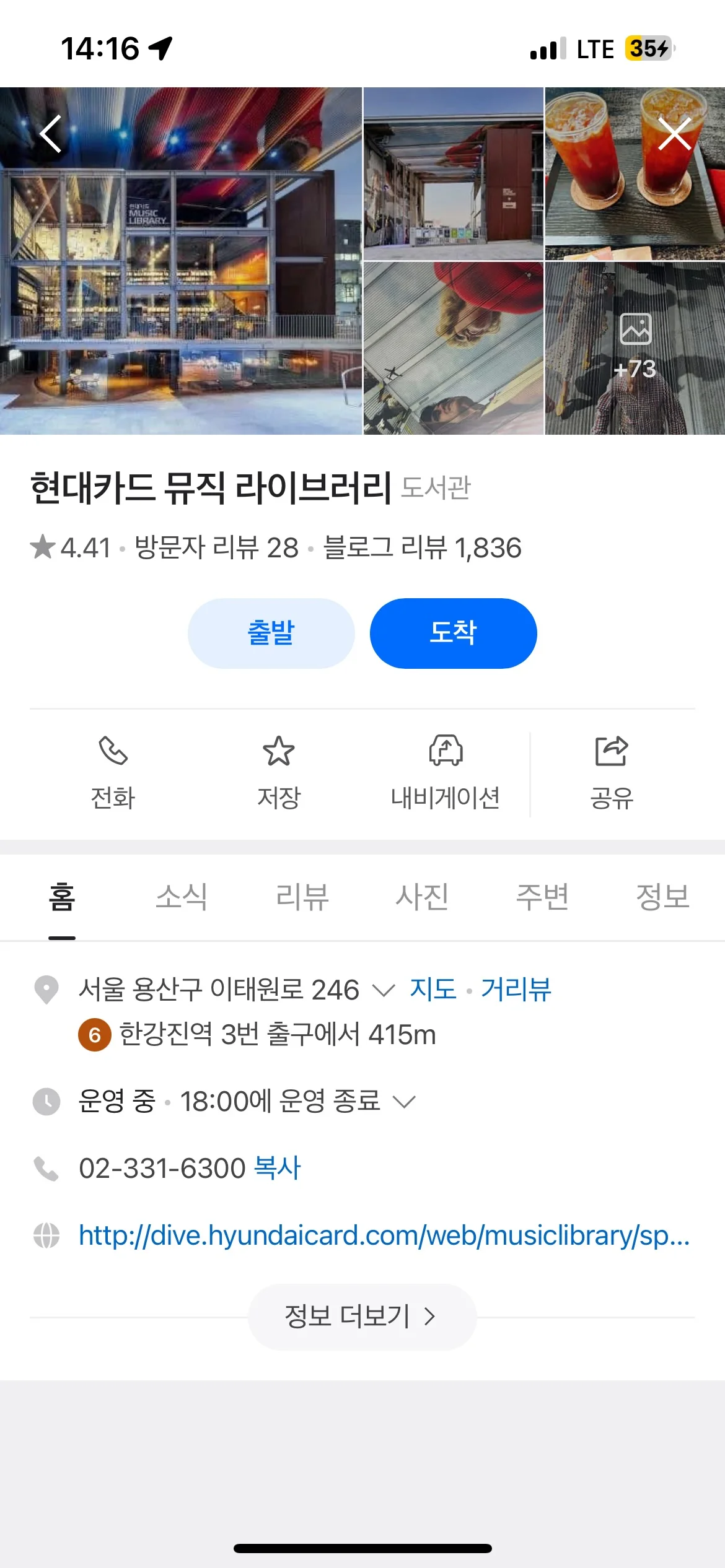Open the 거리뷰 street view link

click(x=516, y=990)
